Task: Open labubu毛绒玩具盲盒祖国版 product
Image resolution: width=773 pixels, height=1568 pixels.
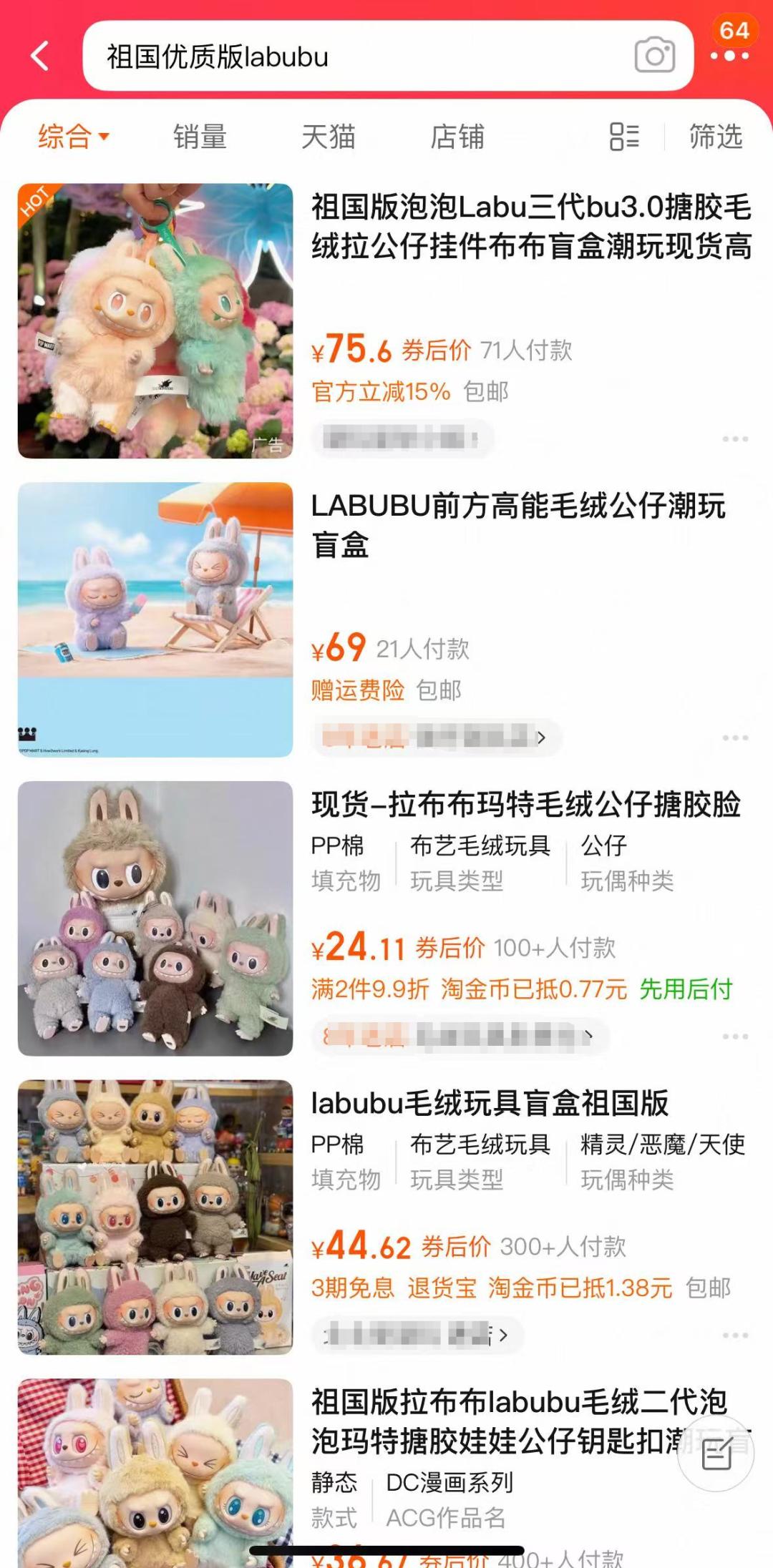Action: (x=490, y=1103)
